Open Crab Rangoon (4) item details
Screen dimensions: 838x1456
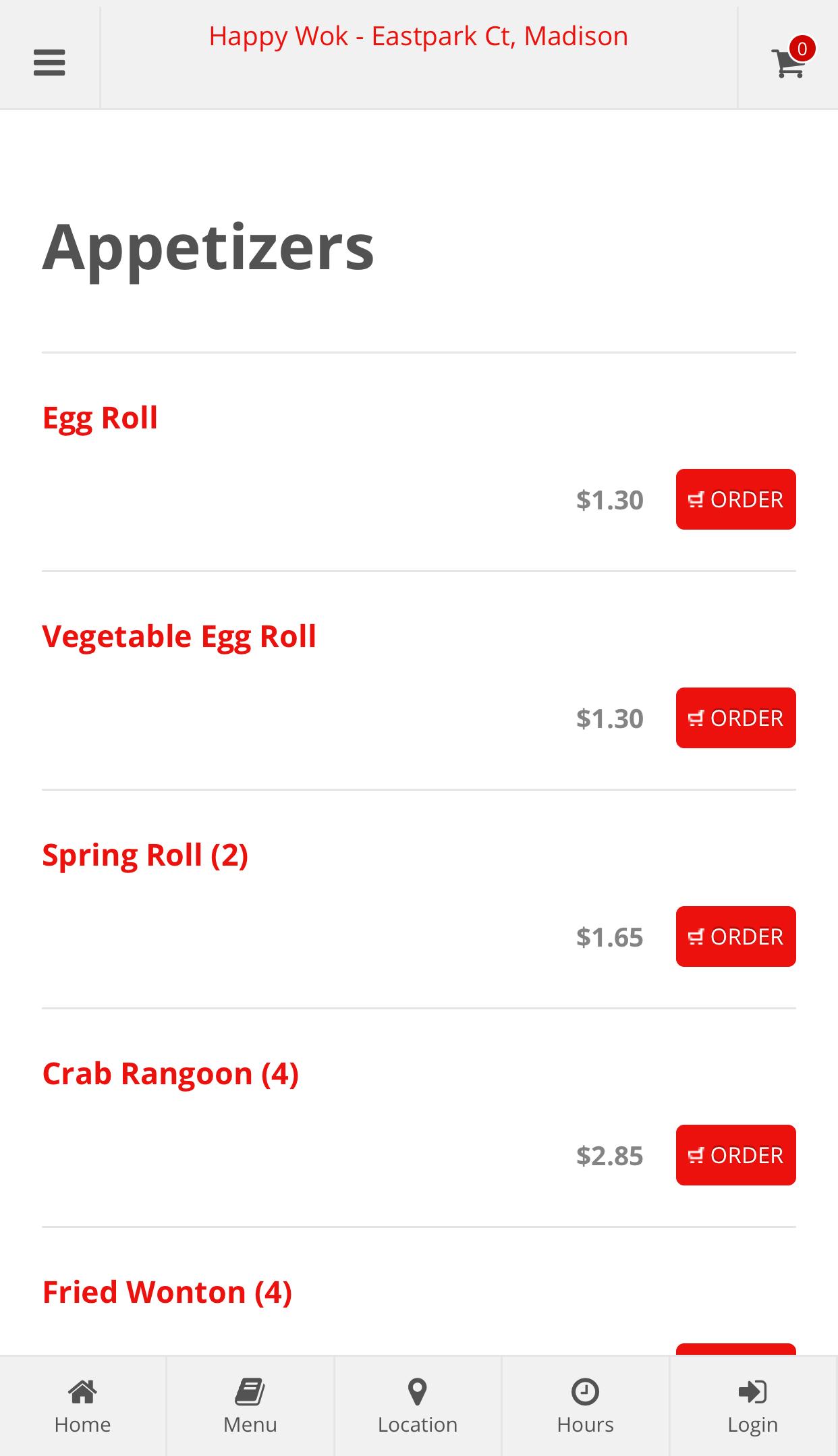coord(170,1073)
